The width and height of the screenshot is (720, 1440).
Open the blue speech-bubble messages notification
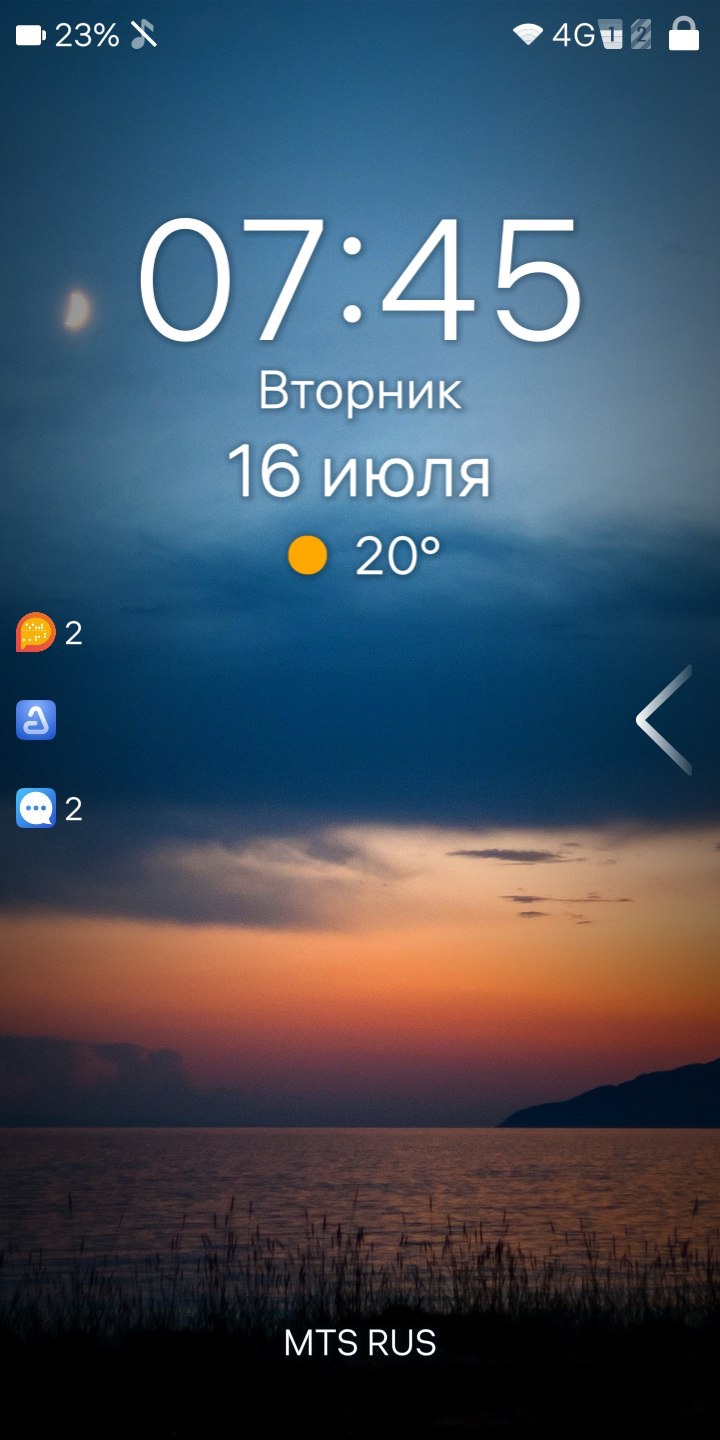coord(36,808)
